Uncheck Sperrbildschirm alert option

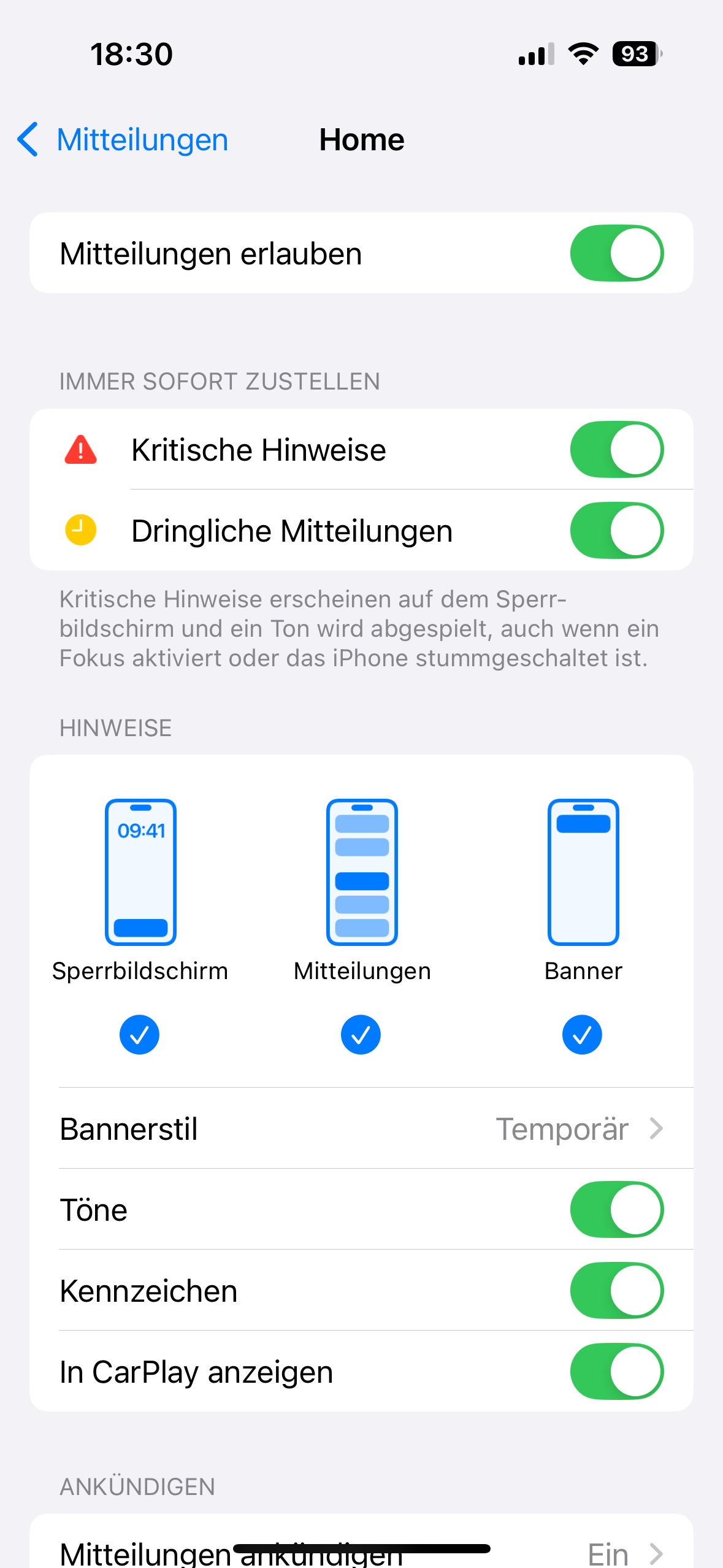click(140, 1034)
